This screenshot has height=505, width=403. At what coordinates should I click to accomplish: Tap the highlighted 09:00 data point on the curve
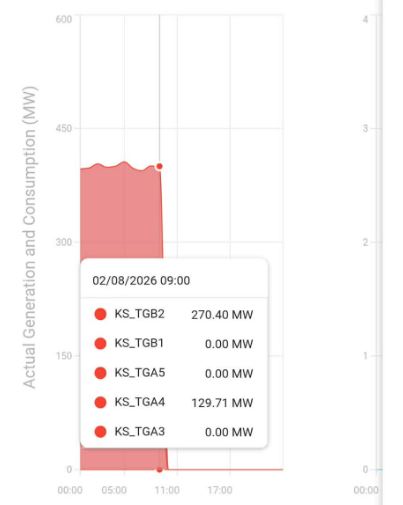point(159,166)
